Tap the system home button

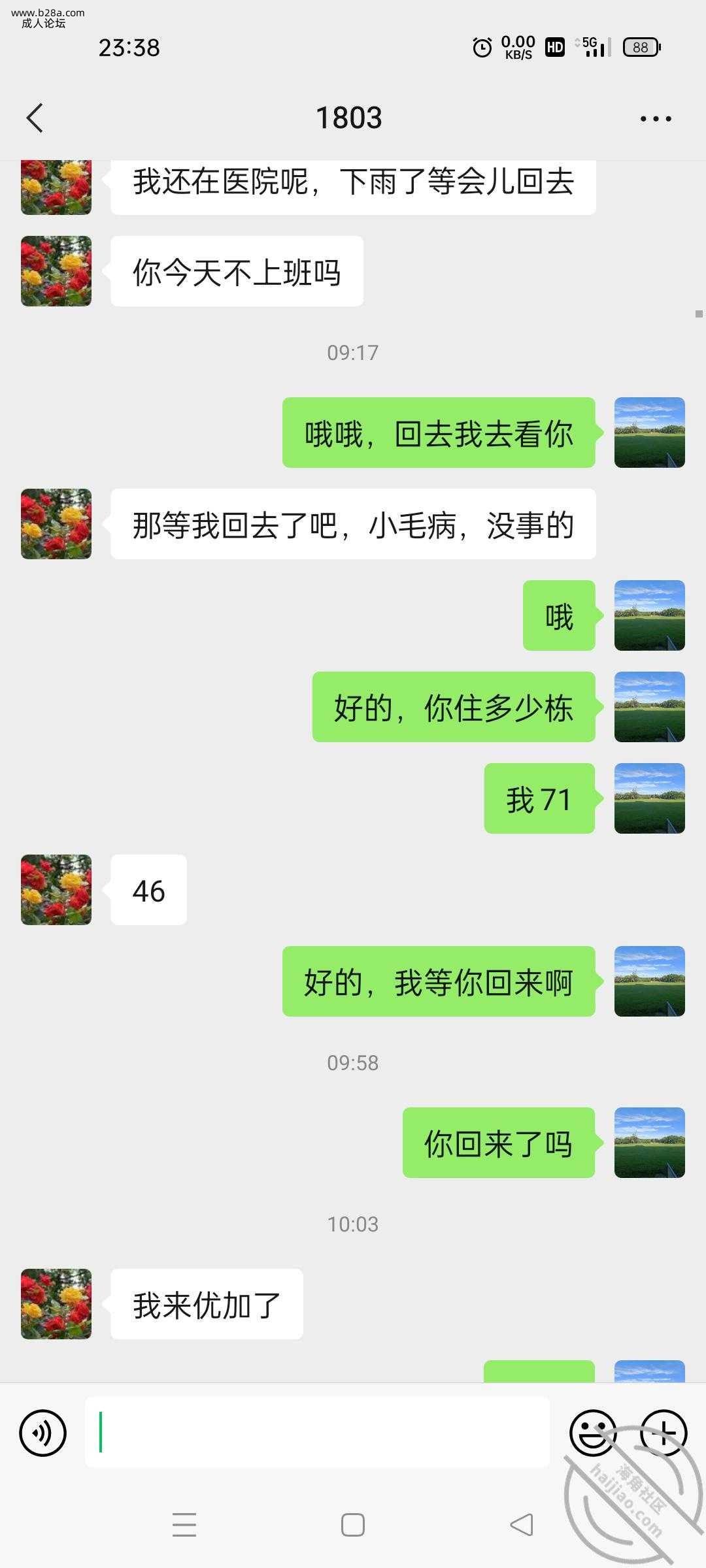coord(353,1525)
